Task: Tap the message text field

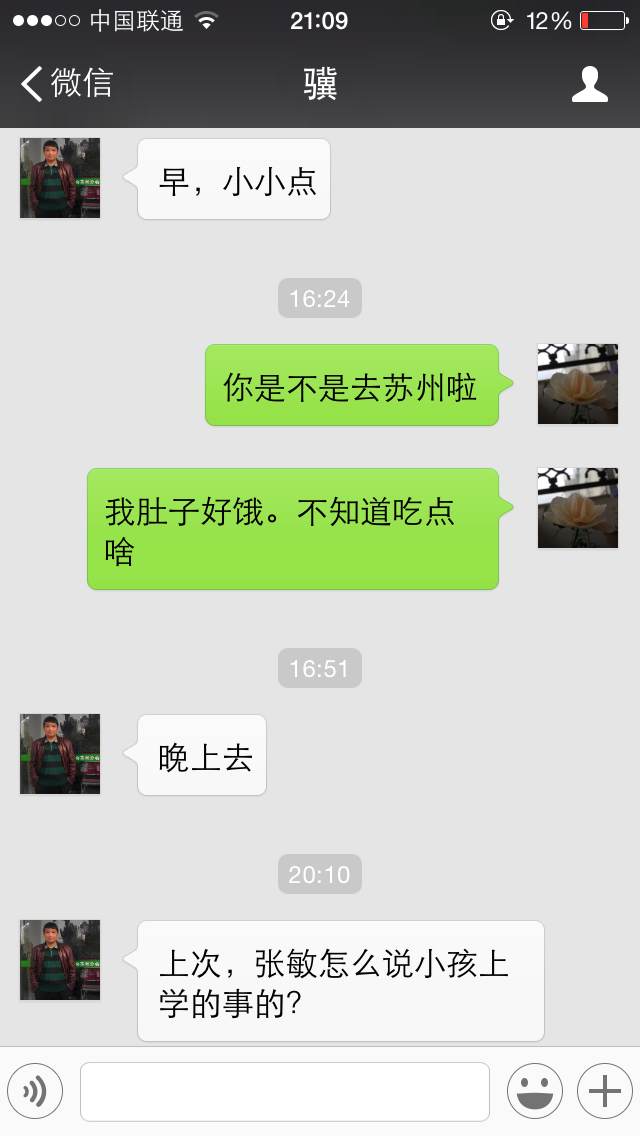Action: 285,1091
